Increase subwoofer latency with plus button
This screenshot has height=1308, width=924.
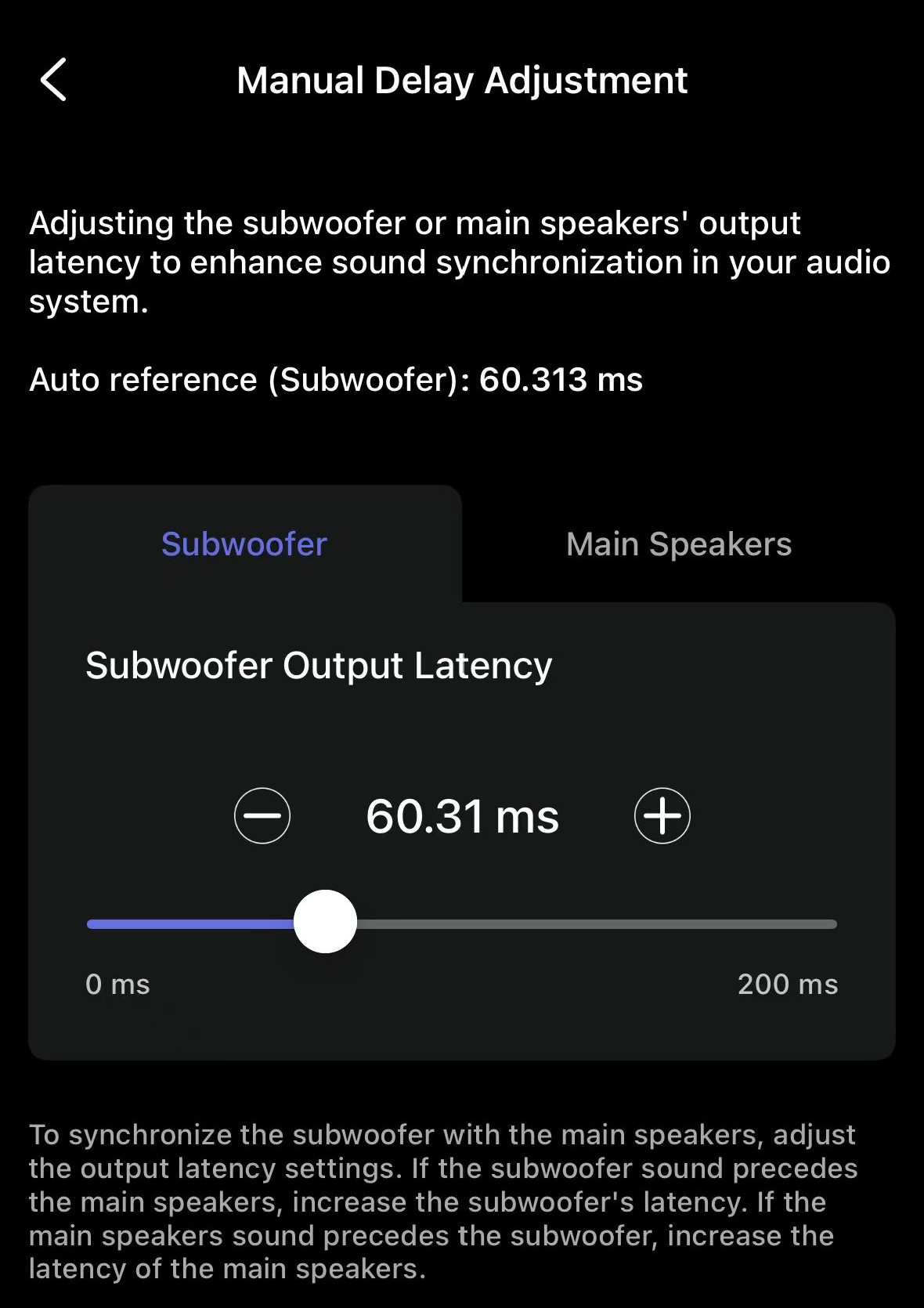tap(662, 815)
